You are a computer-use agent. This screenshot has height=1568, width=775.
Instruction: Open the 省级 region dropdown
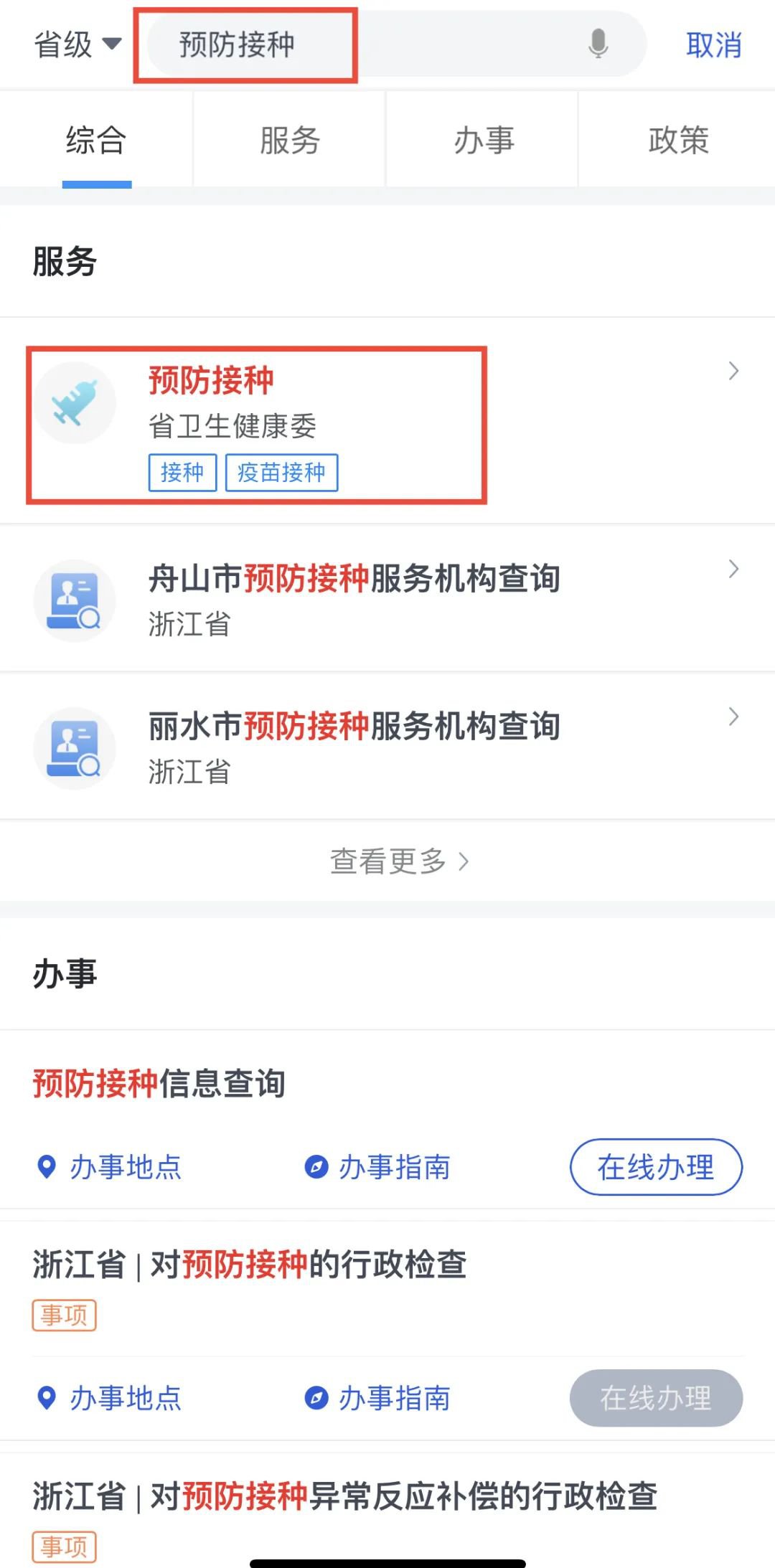click(x=77, y=44)
